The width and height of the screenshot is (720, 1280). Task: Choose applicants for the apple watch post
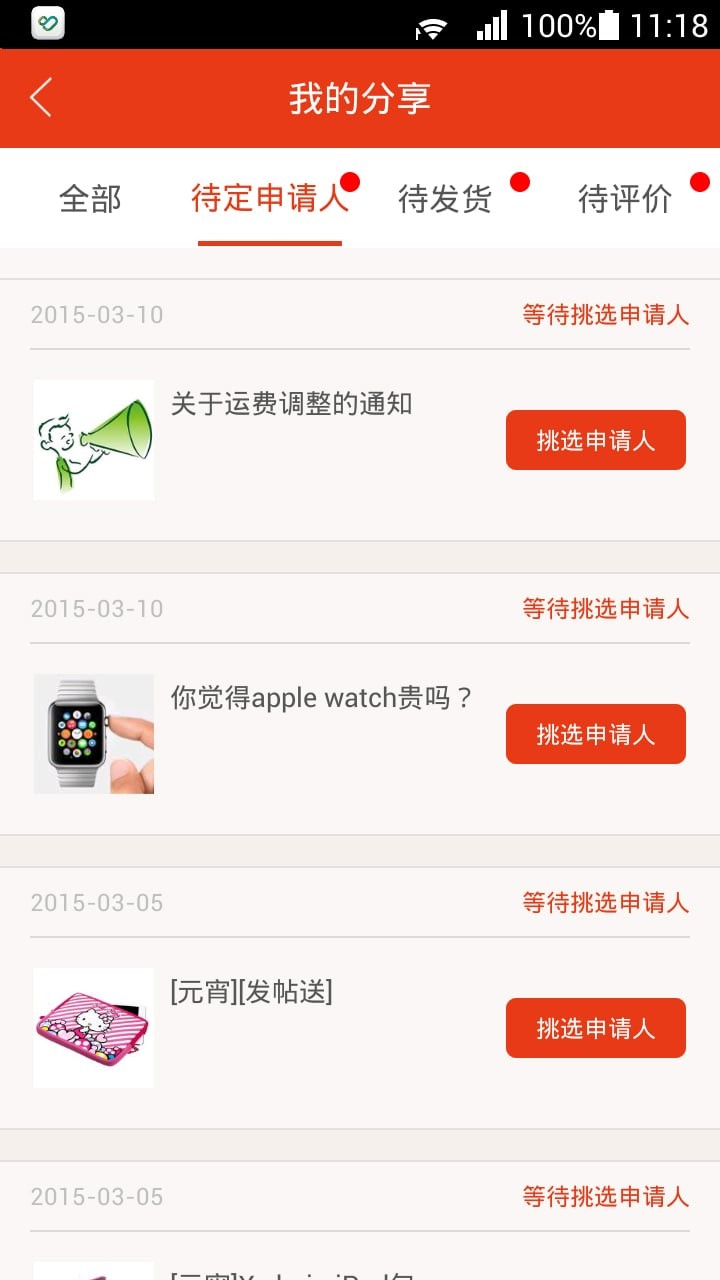tap(595, 734)
